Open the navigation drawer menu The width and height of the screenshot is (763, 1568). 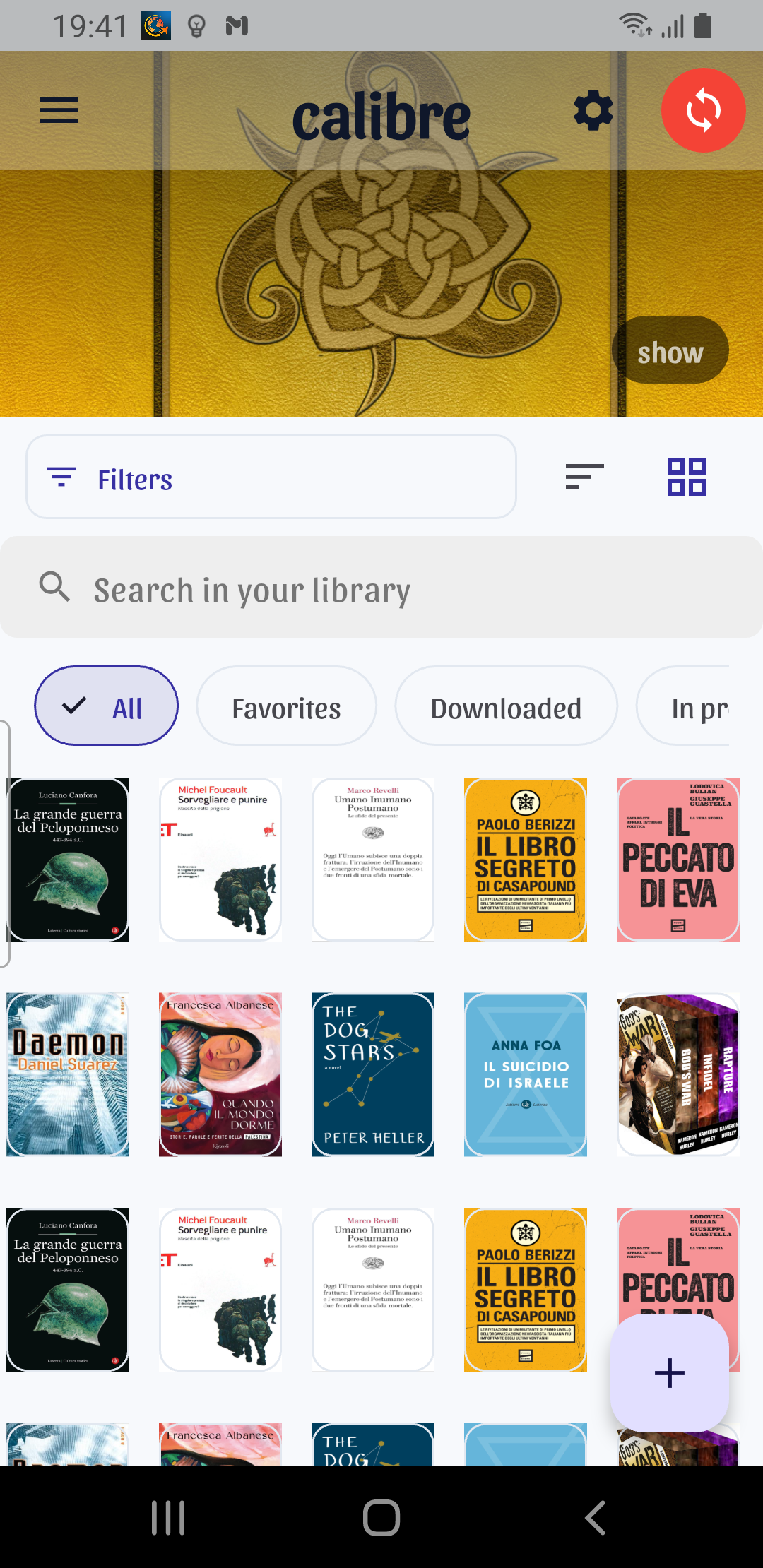coord(59,110)
